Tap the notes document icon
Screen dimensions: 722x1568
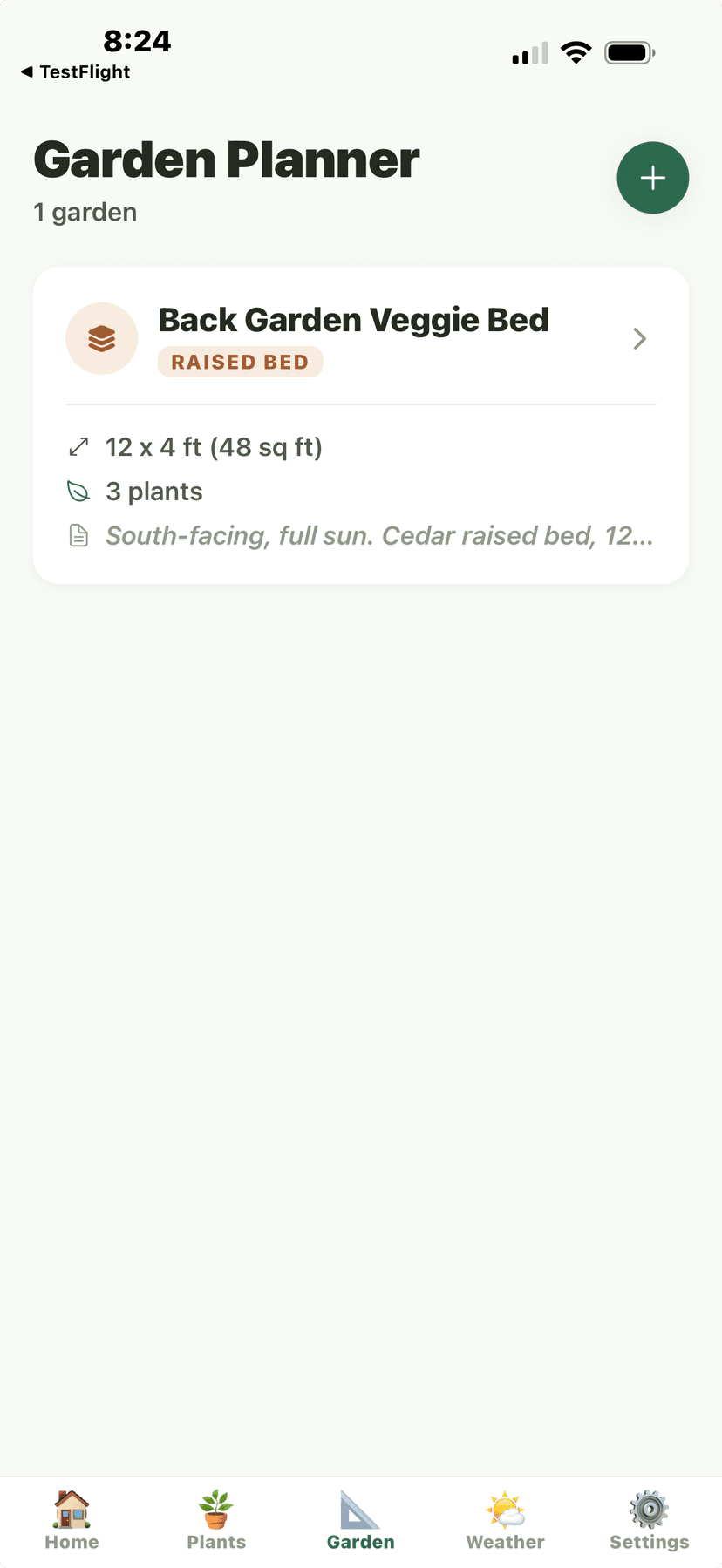coord(78,535)
